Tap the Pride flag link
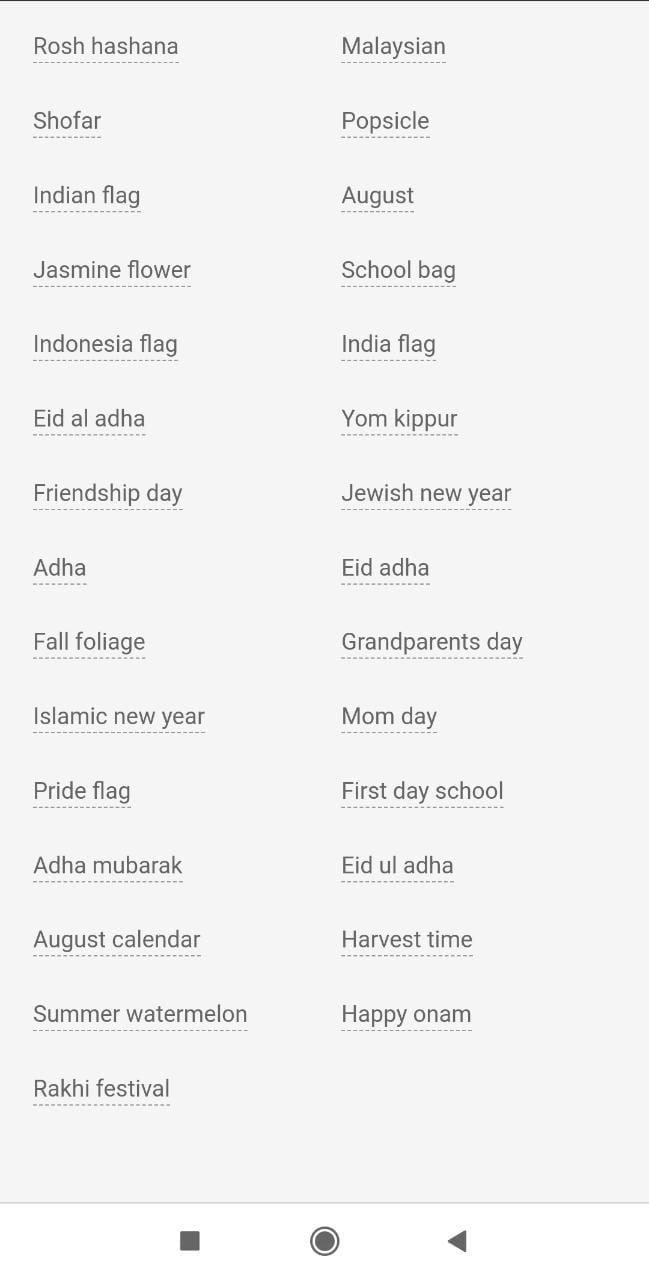The image size is (649, 1280). click(x=82, y=791)
